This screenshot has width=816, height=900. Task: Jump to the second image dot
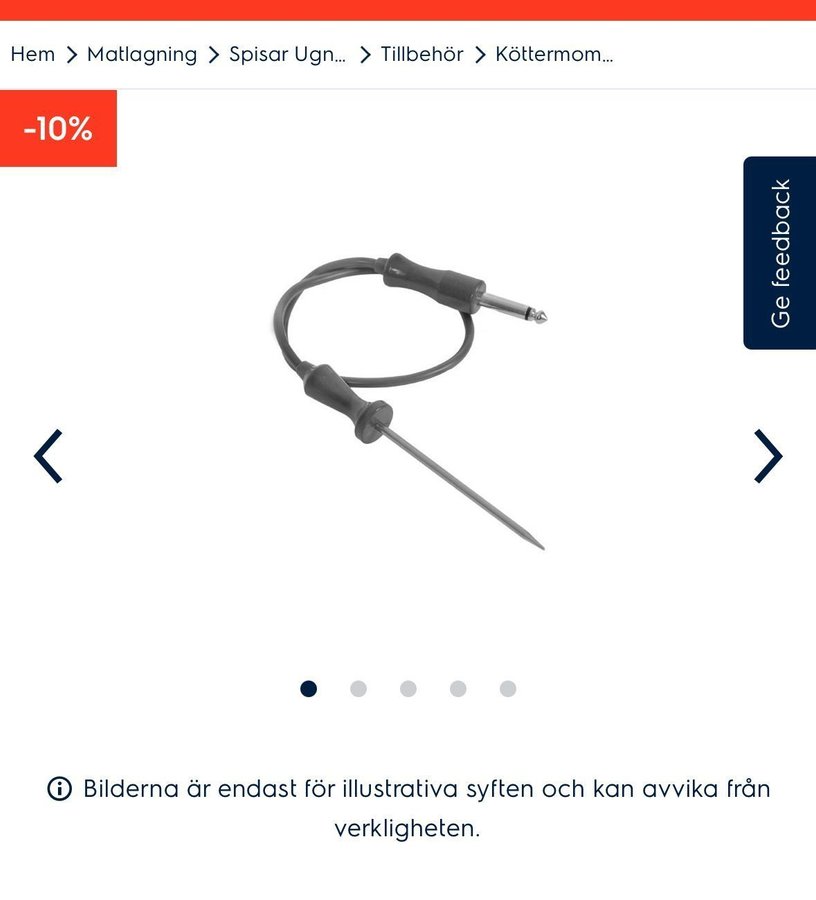pyautogui.click(x=358, y=689)
